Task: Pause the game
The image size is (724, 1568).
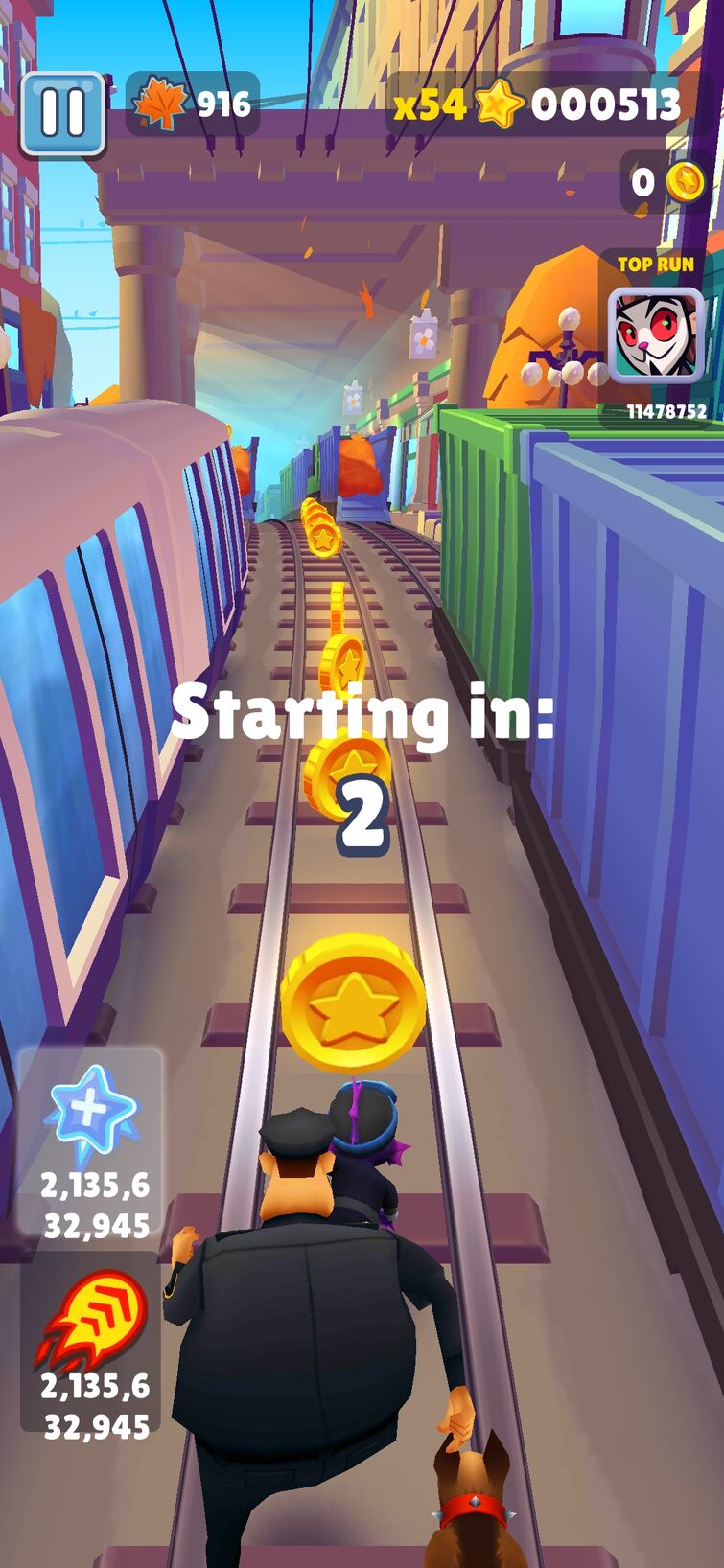Action: tap(62, 113)
